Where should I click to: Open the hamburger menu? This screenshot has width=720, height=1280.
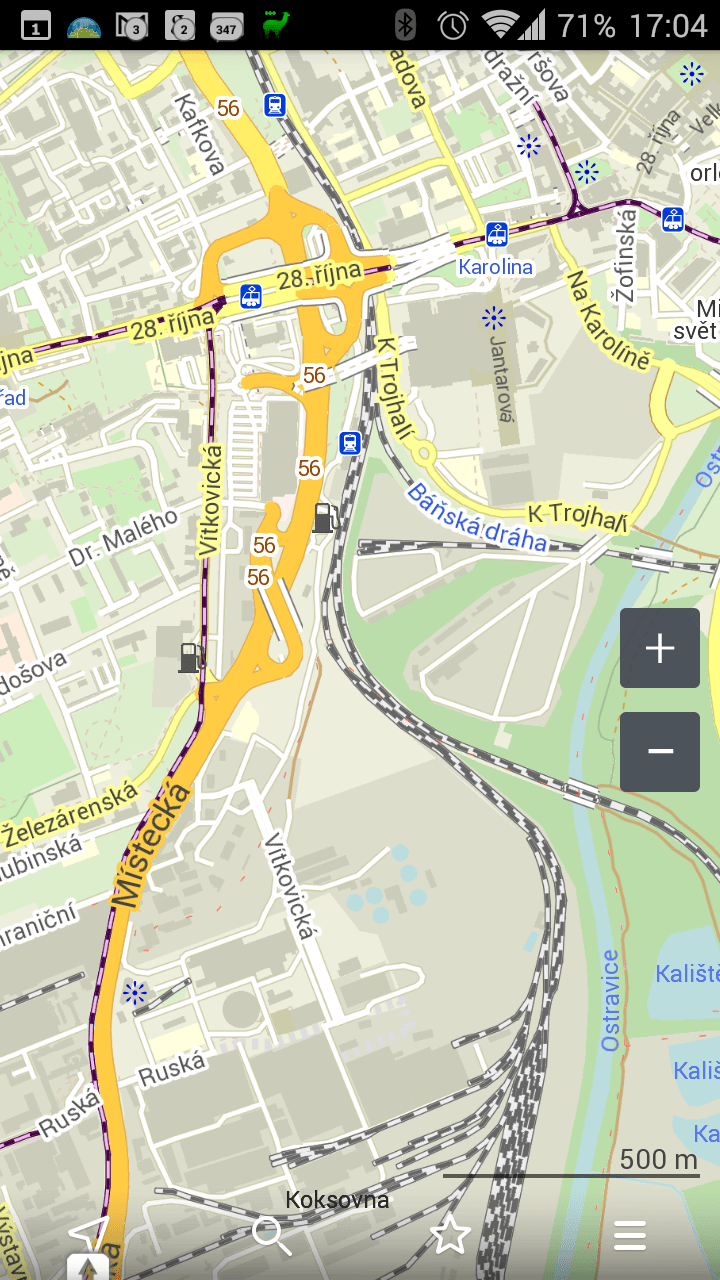[630, 1236]
